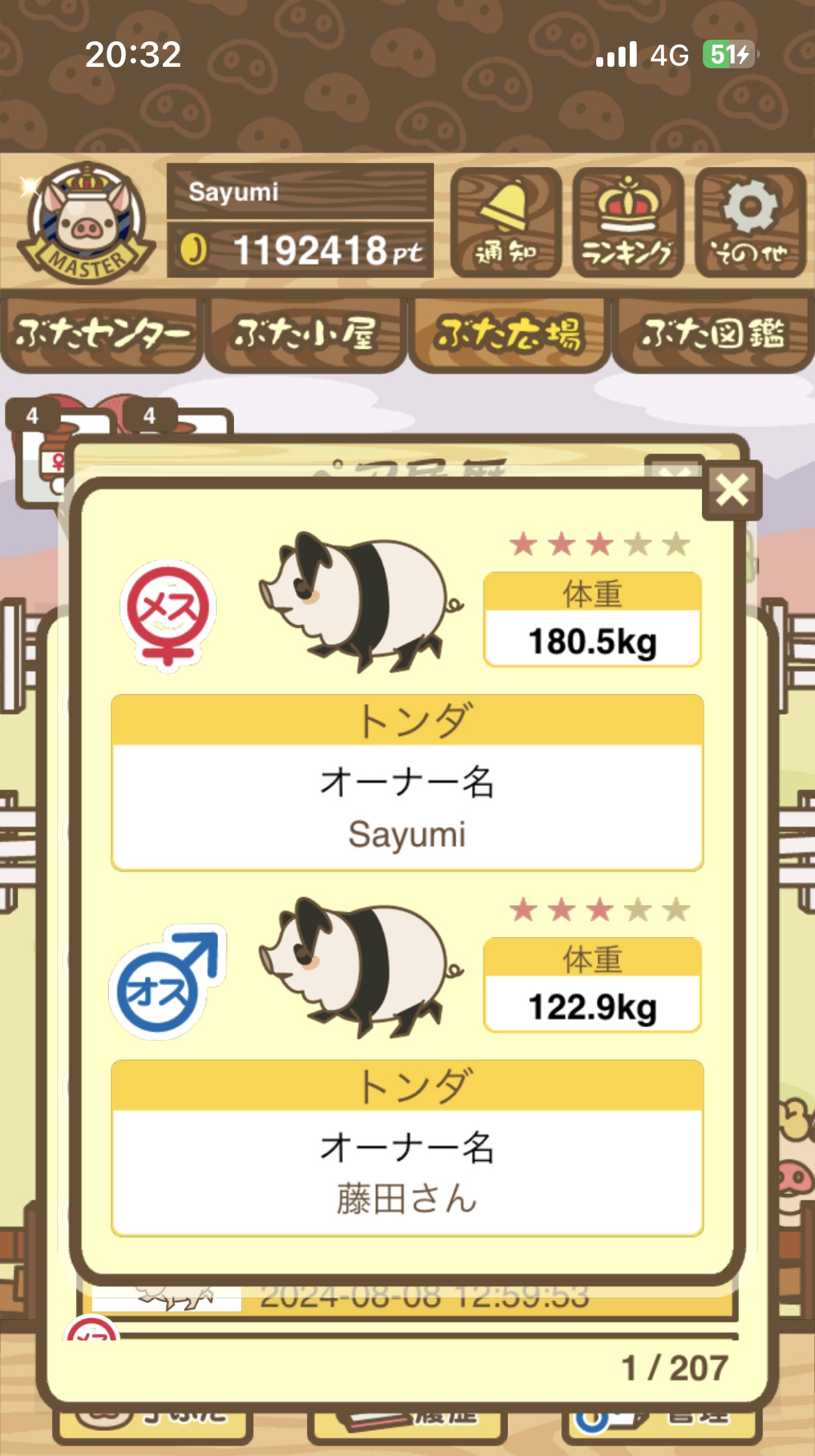Viewport: 815px width, 1456px height.
Task: Switch to the ぶた小屋 tab
Action: [x=305, y=334]
